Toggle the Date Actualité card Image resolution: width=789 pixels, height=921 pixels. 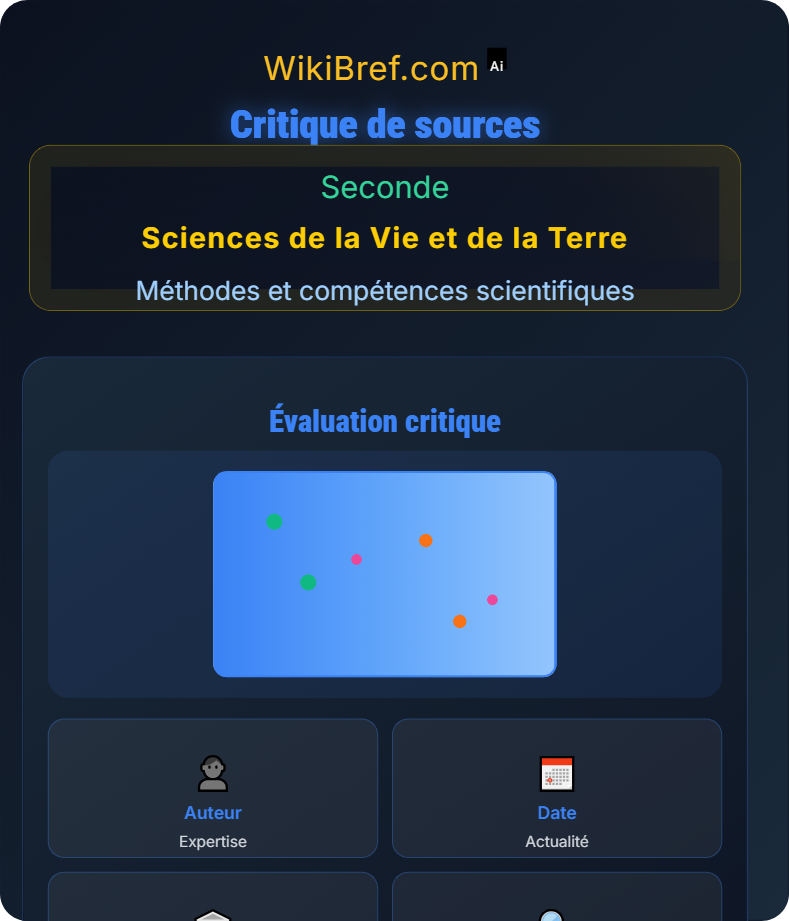pyautogui.click(x=556, y=788)
